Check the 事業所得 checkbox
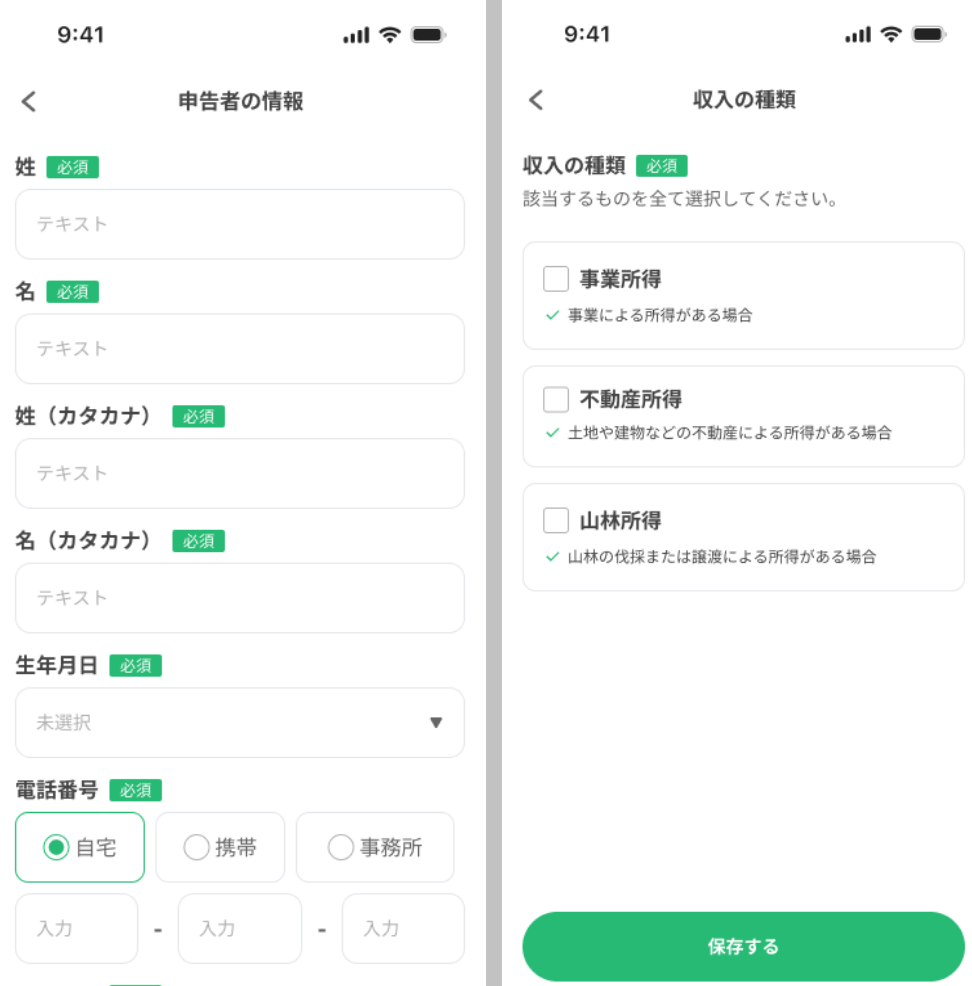The height and width of the screenshot is (986, 972). [x=556, y=279]
